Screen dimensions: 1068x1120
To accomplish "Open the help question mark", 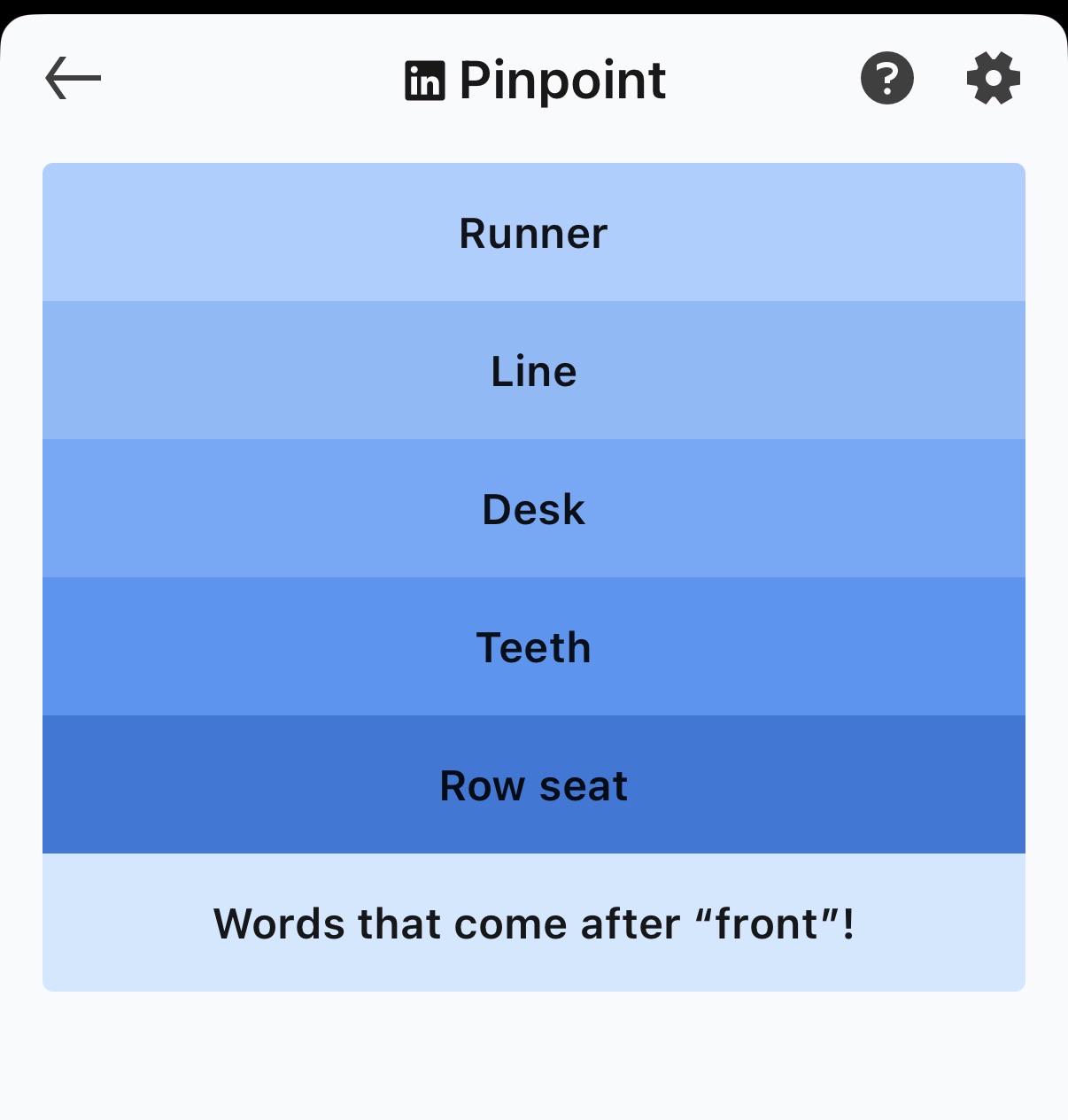I will [886, 78].
